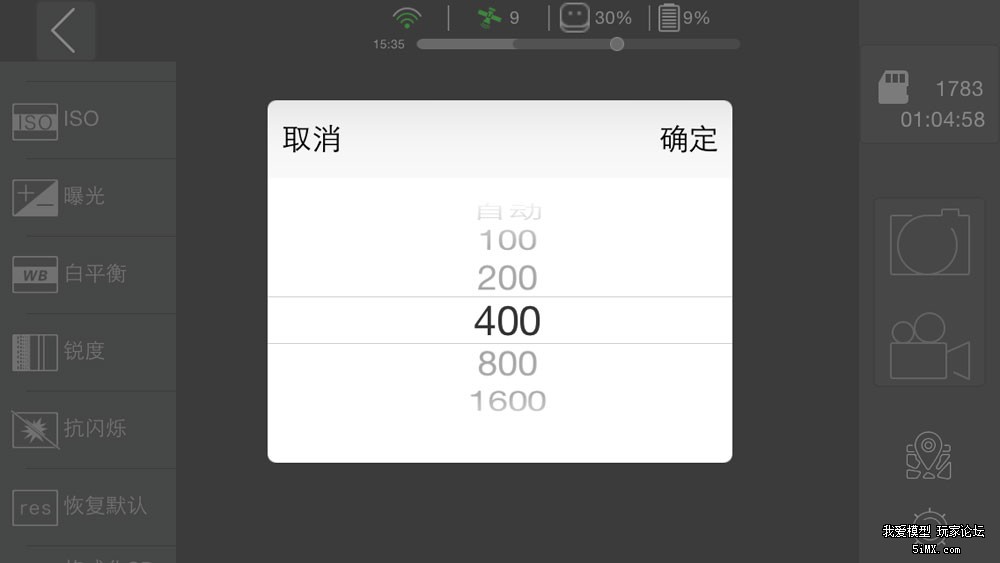
Task: Choose ISO 800 in the picker
Action: (x=507, y=364)
